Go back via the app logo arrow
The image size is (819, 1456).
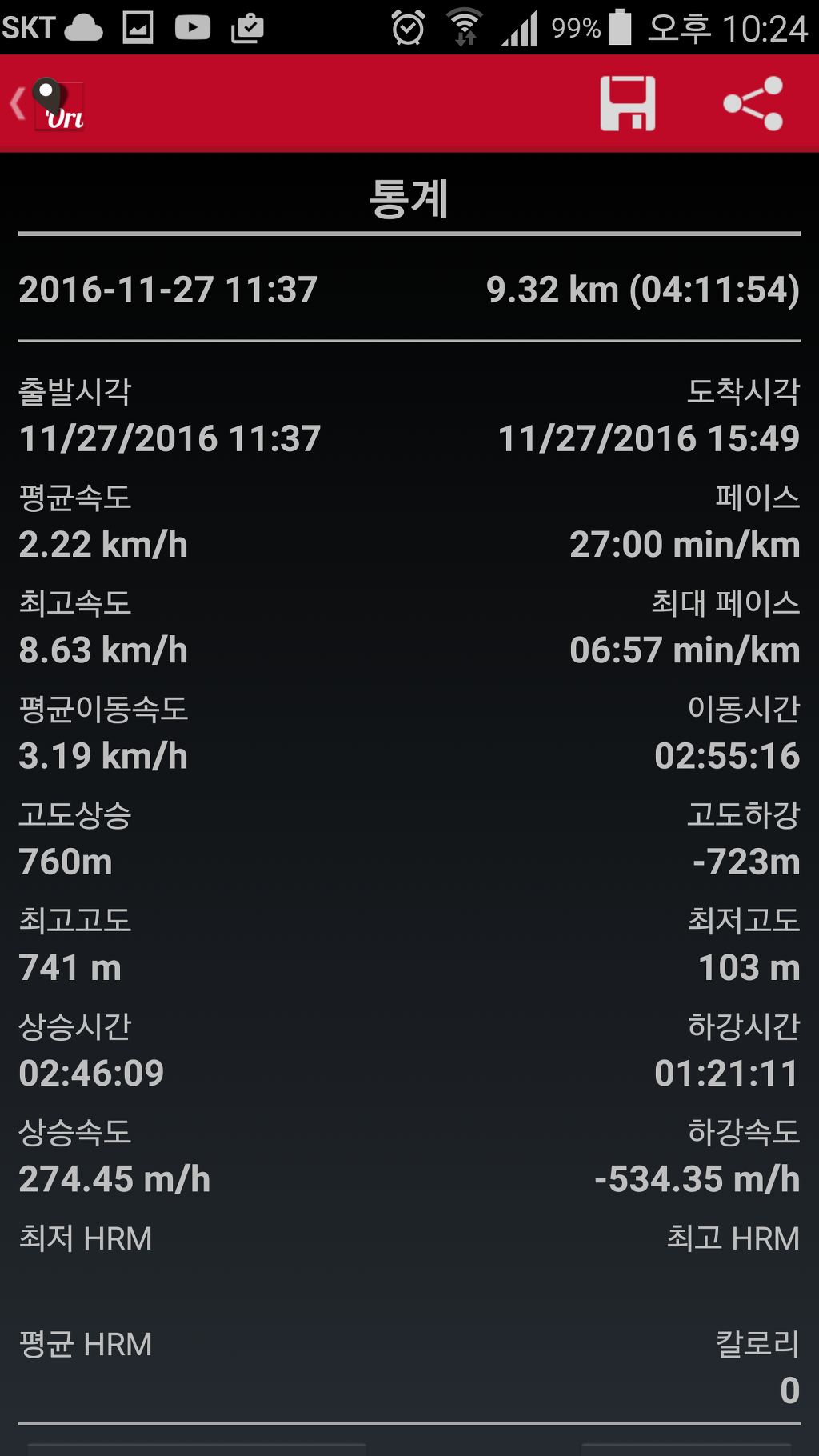click(x=46, y=104)
